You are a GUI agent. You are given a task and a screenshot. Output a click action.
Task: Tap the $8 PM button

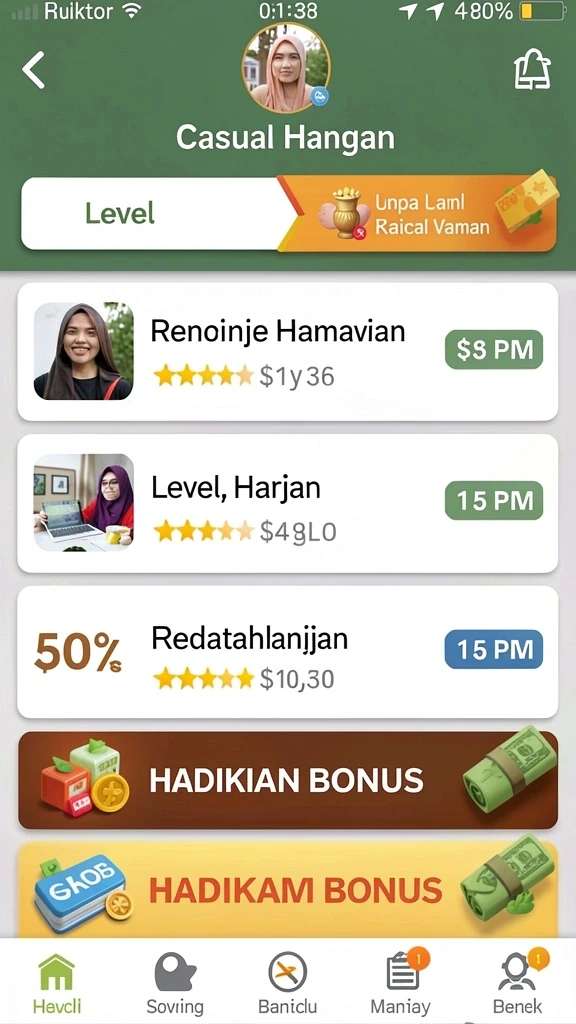coord(494,350)
